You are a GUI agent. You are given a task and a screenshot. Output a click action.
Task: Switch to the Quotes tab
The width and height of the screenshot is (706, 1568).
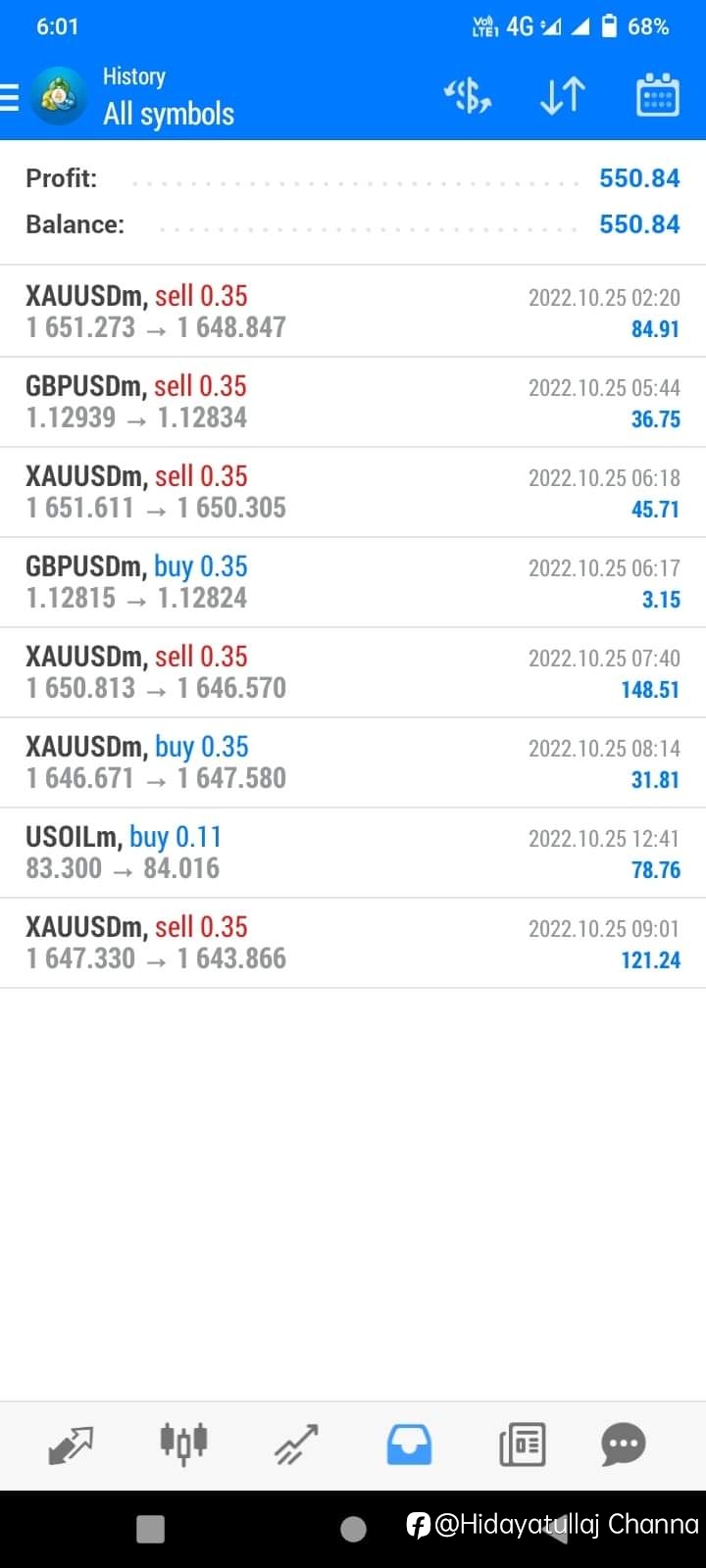(x=71, y=1445)
